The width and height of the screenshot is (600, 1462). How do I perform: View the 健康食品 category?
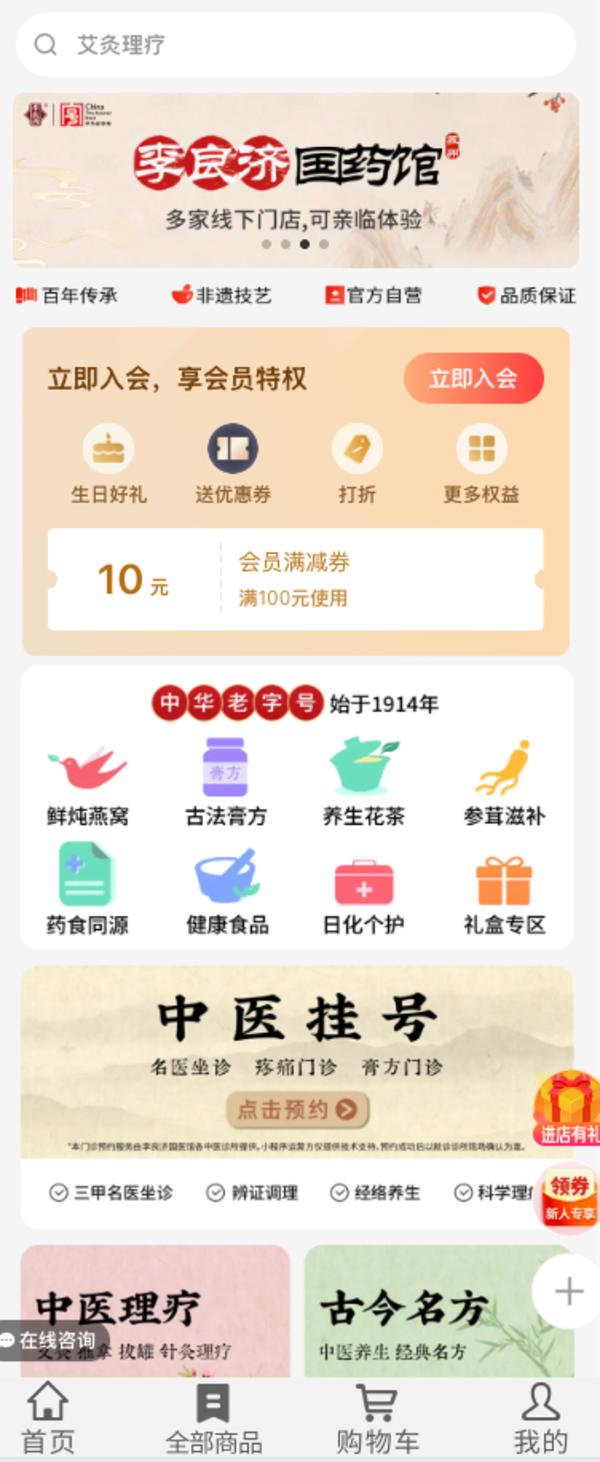click(x=227, y=889)
